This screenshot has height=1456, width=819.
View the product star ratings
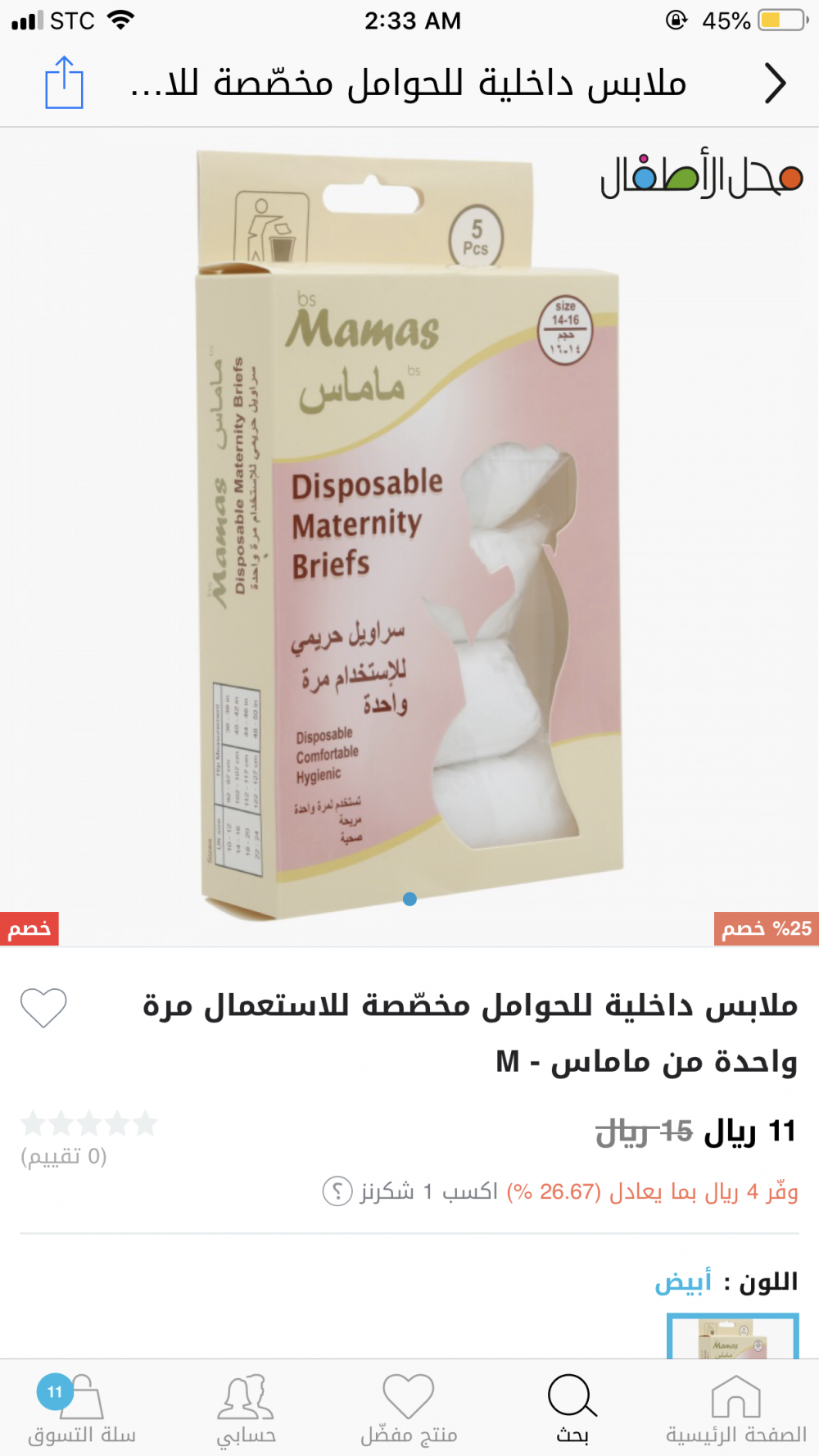(x=88, y=1124)
